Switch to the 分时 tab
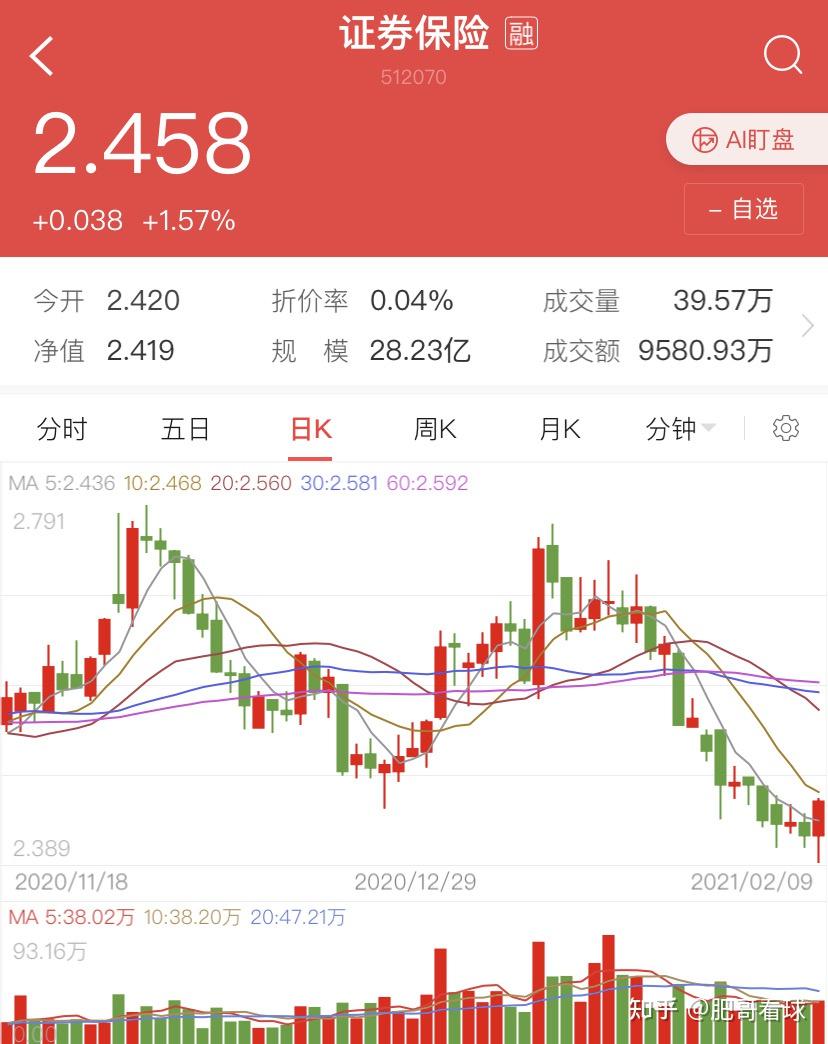The image size is (828, 1044). (x=62, y=428)
